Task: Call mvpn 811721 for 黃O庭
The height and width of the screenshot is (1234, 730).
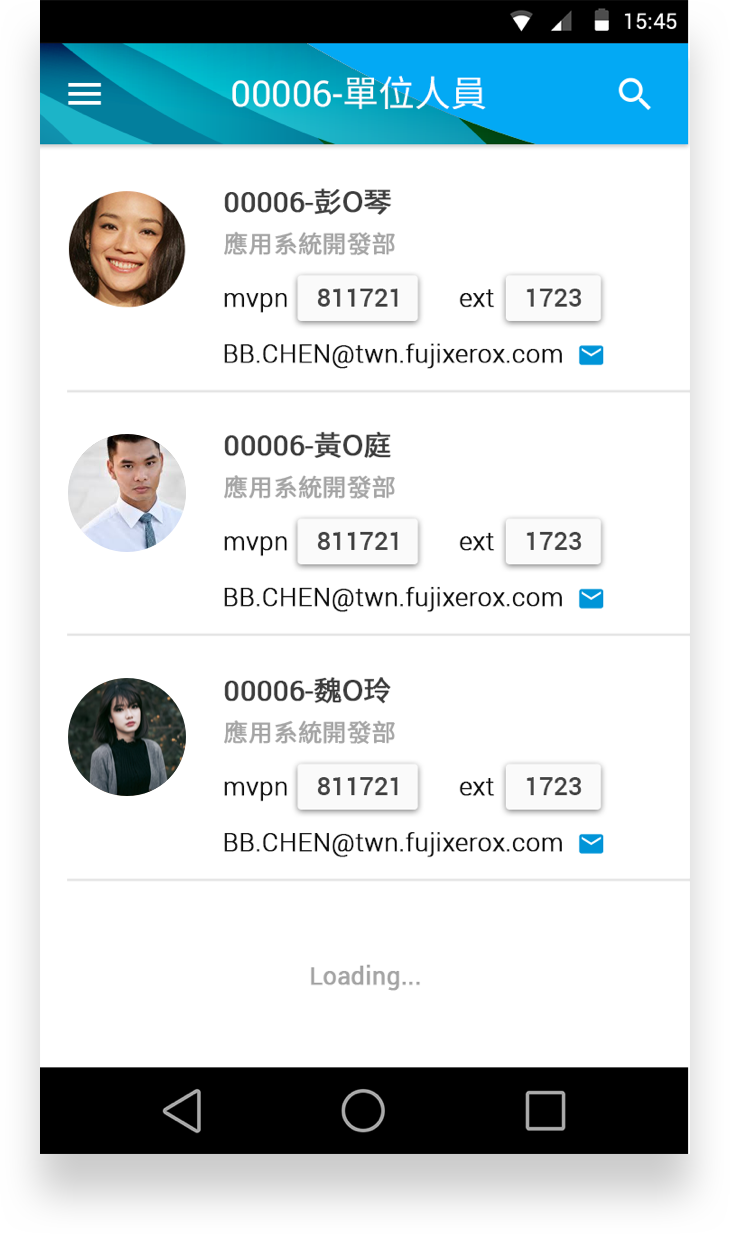Action: pyautogui.click(x=358, y=541)
